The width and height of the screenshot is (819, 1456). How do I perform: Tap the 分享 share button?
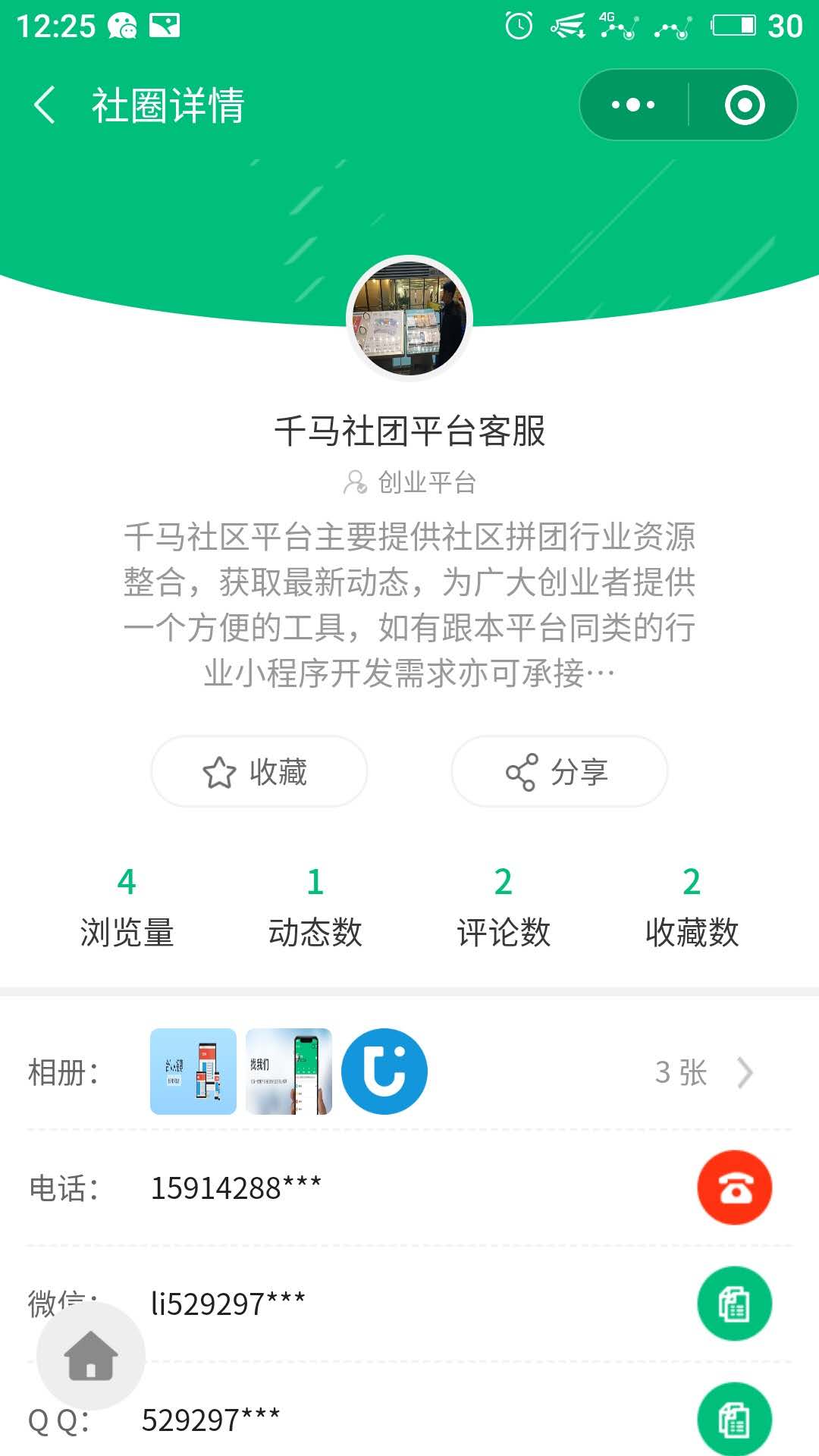point(559,772)
